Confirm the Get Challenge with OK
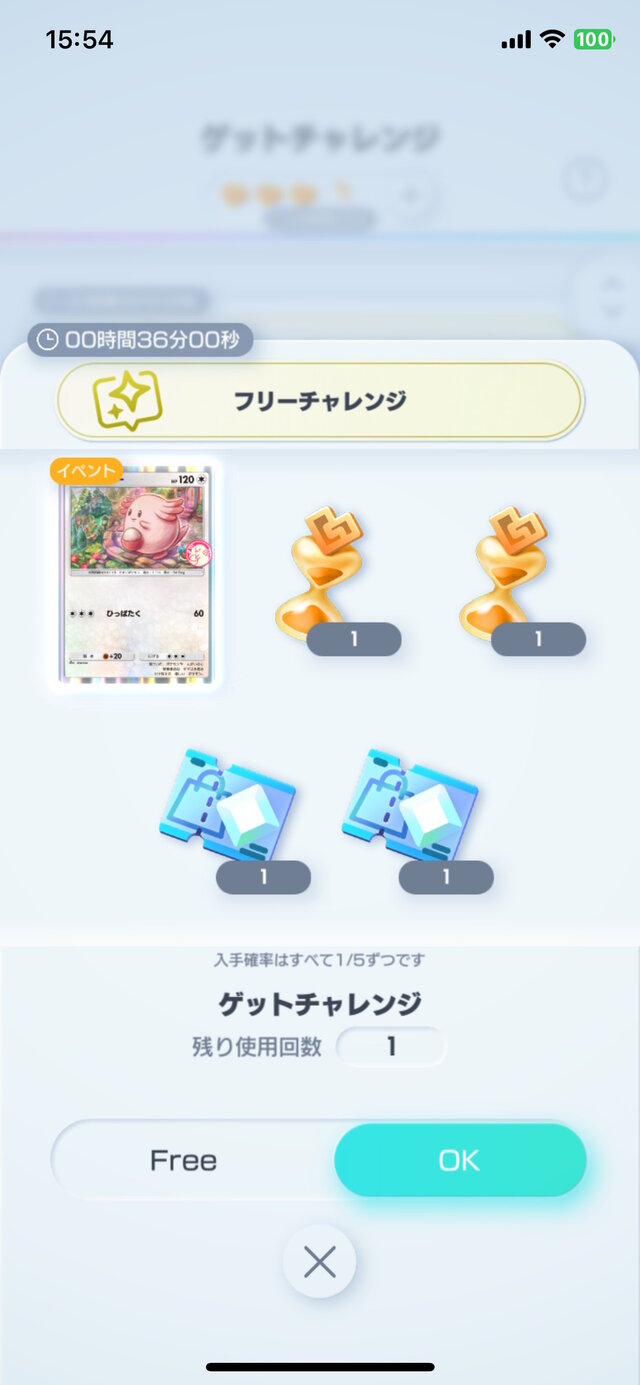640x1385 pixels. [459, 1160]
